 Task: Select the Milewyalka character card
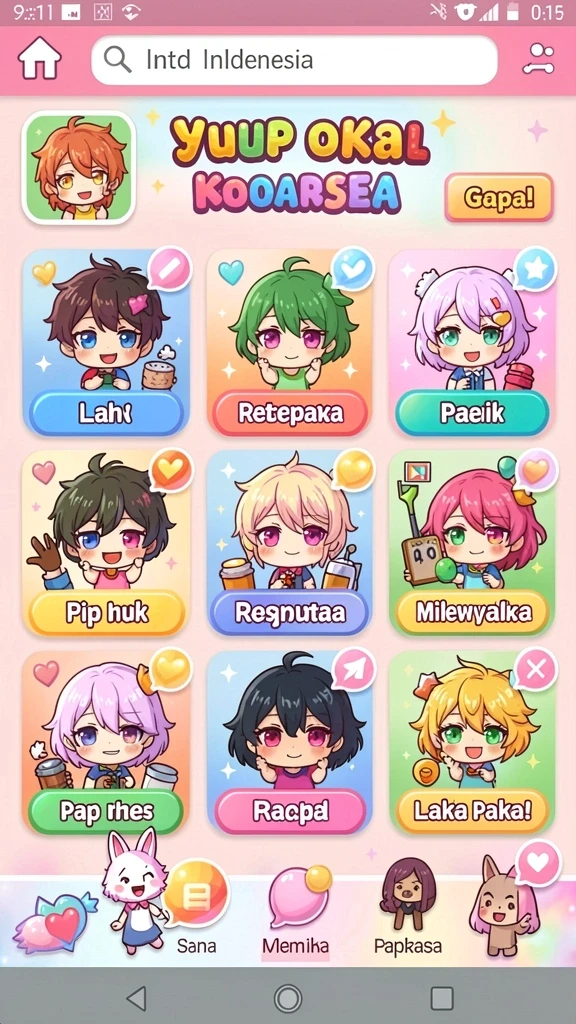point(472,543)
